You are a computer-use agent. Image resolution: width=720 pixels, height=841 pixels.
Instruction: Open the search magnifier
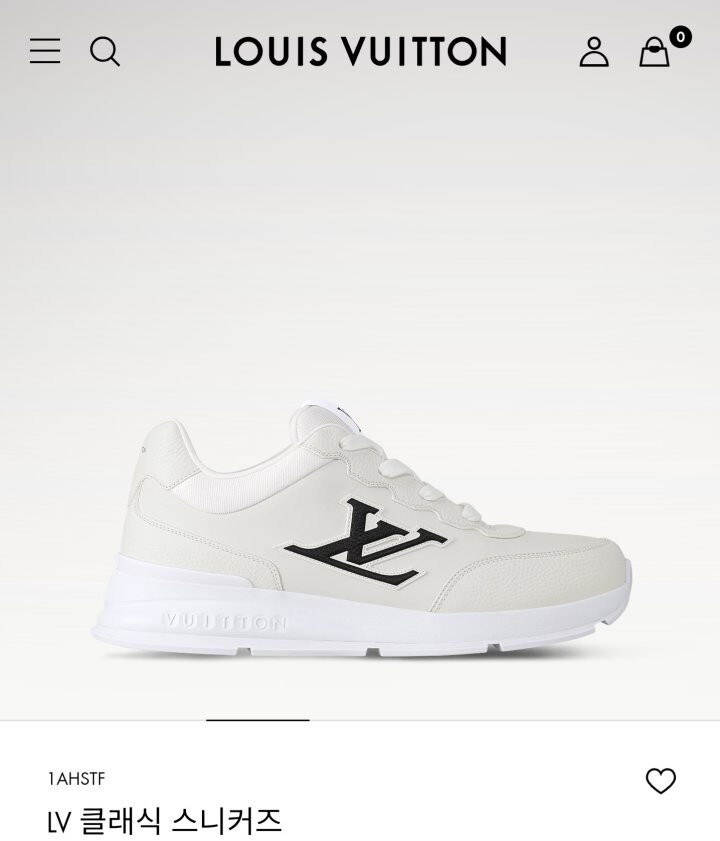coord(105,51)
